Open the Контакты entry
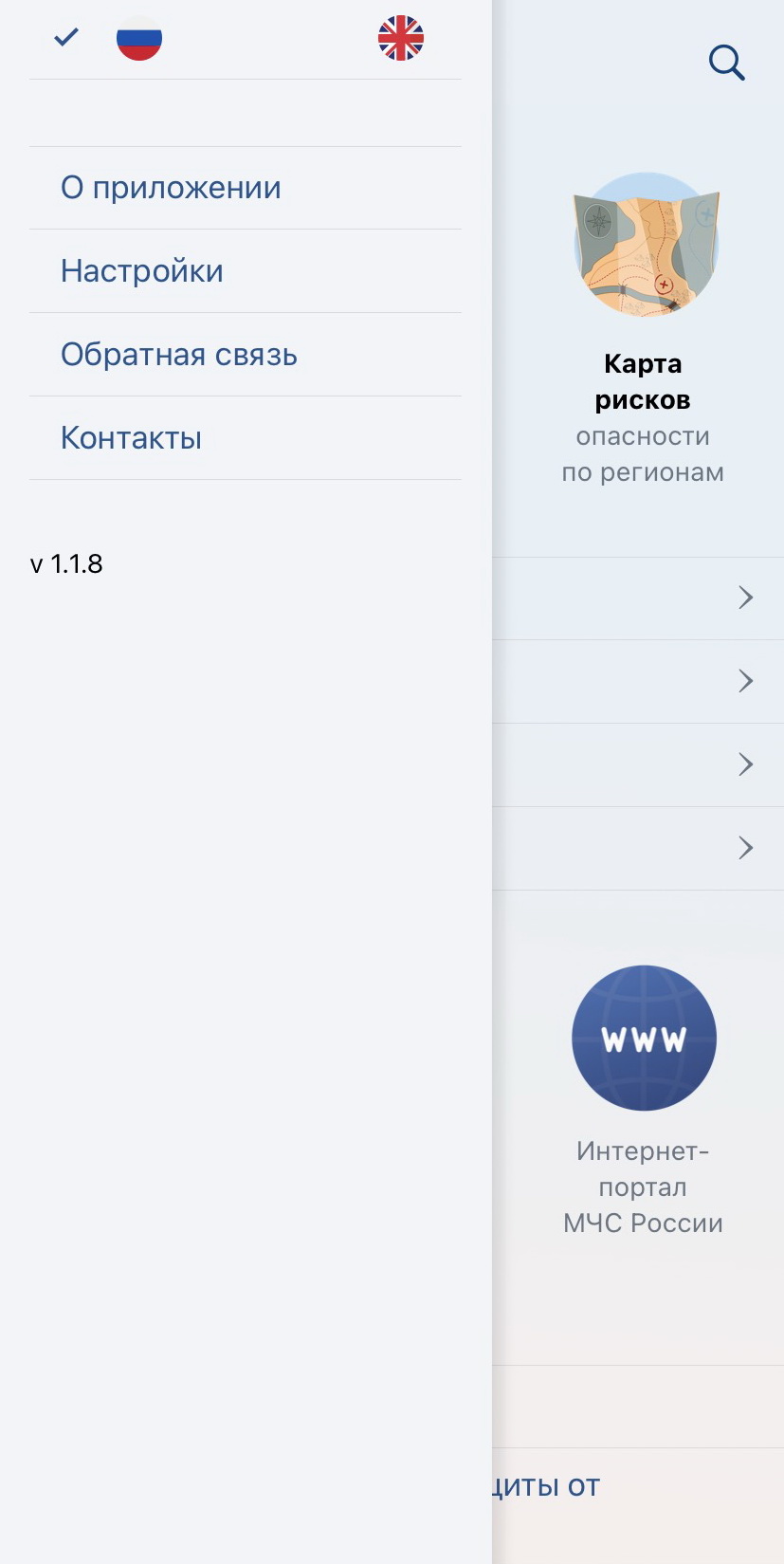Image resolution: width=784 pixels, height=1564 pixels. point(246,438)
